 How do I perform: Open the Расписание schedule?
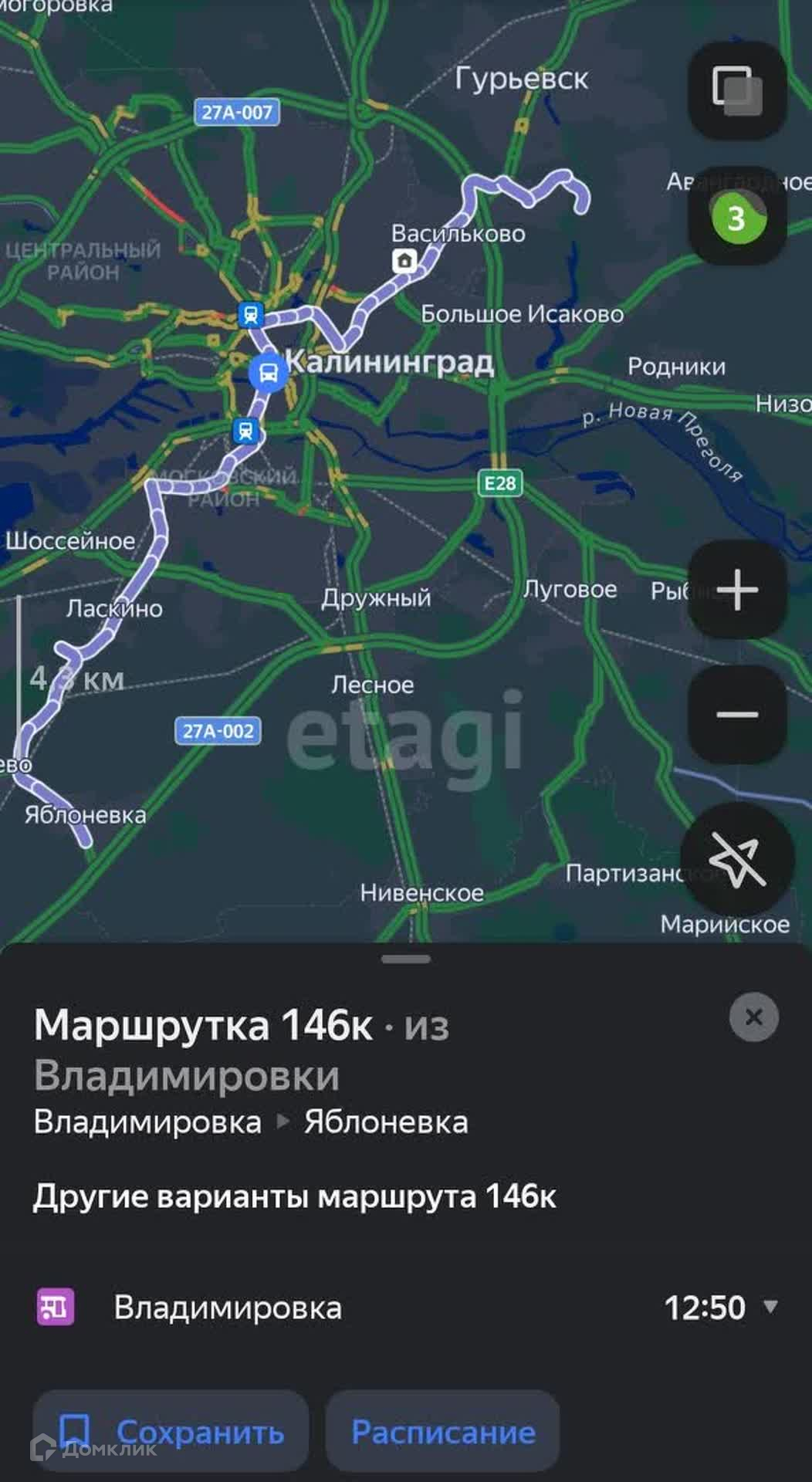tap(443, 1431)
